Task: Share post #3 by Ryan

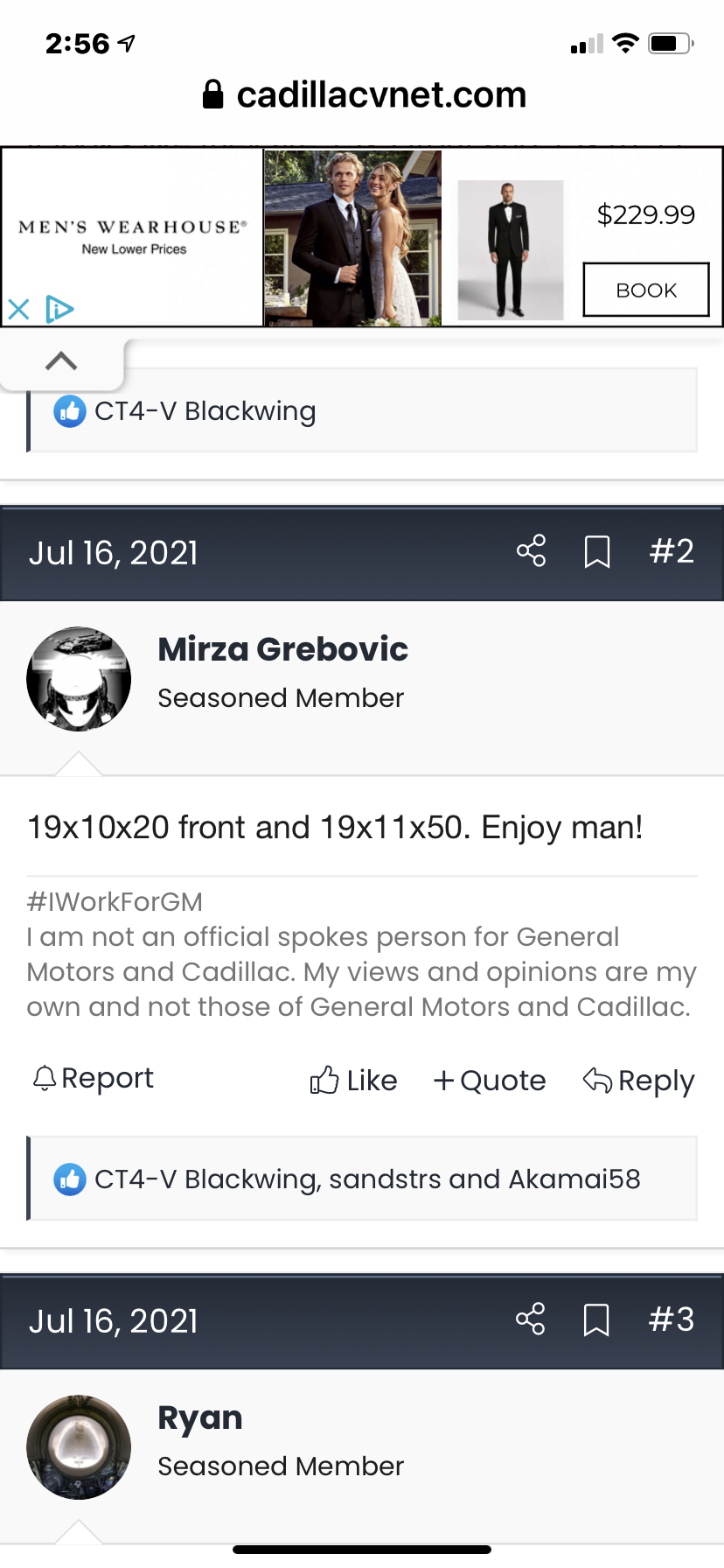Action: click(531, 1319)
